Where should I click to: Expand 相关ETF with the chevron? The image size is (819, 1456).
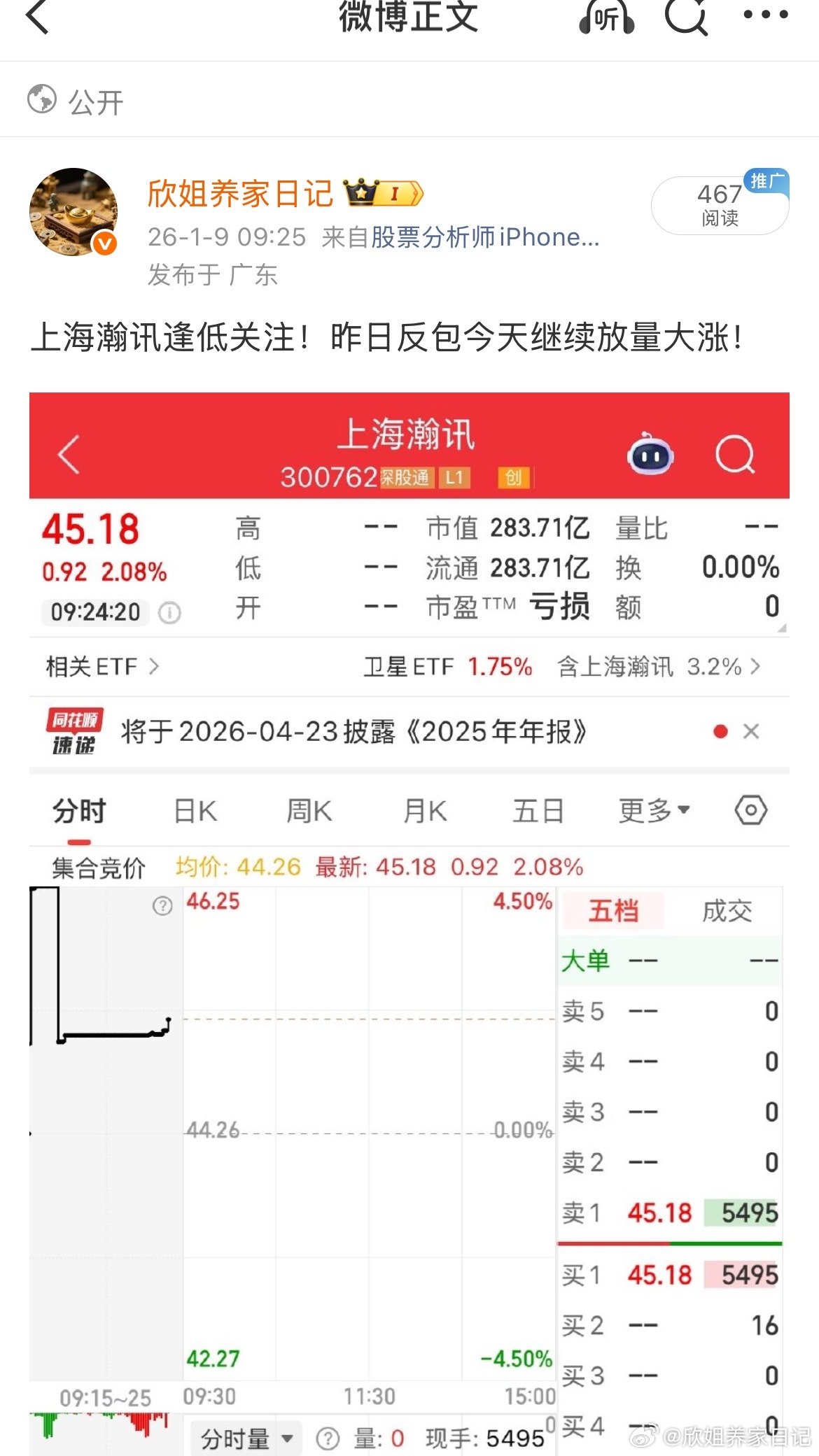point(154,667)
